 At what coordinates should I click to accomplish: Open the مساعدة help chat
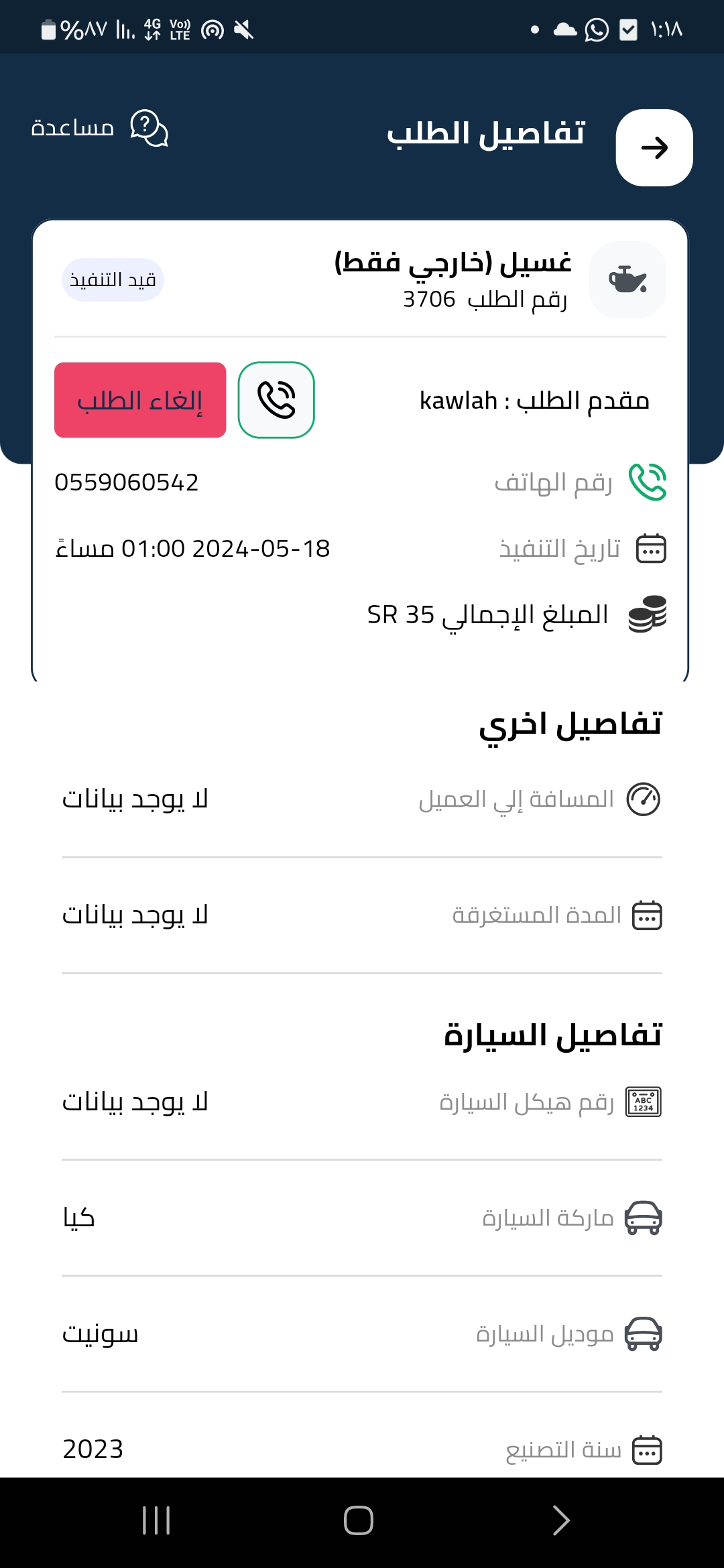click(101, 127)
